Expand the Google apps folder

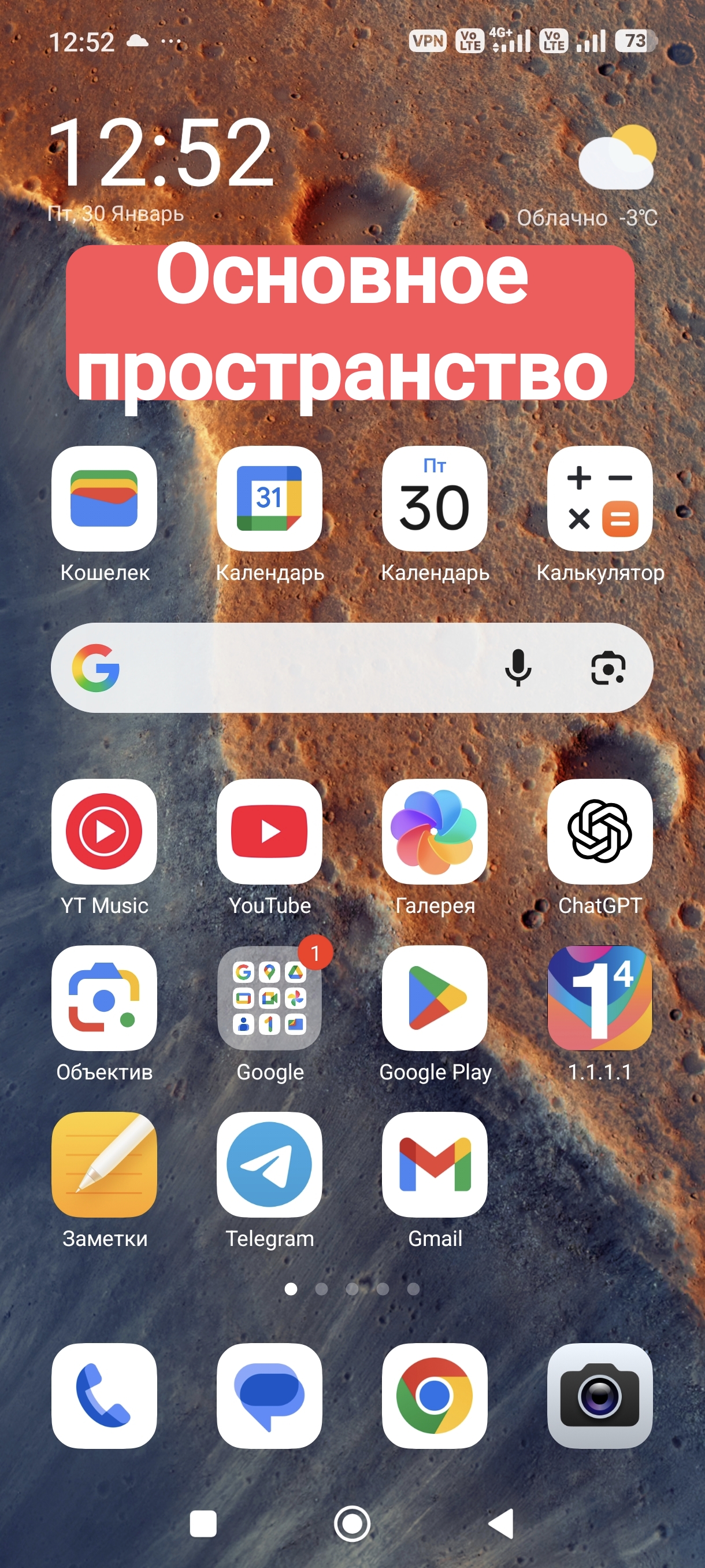tap(269, 998)
